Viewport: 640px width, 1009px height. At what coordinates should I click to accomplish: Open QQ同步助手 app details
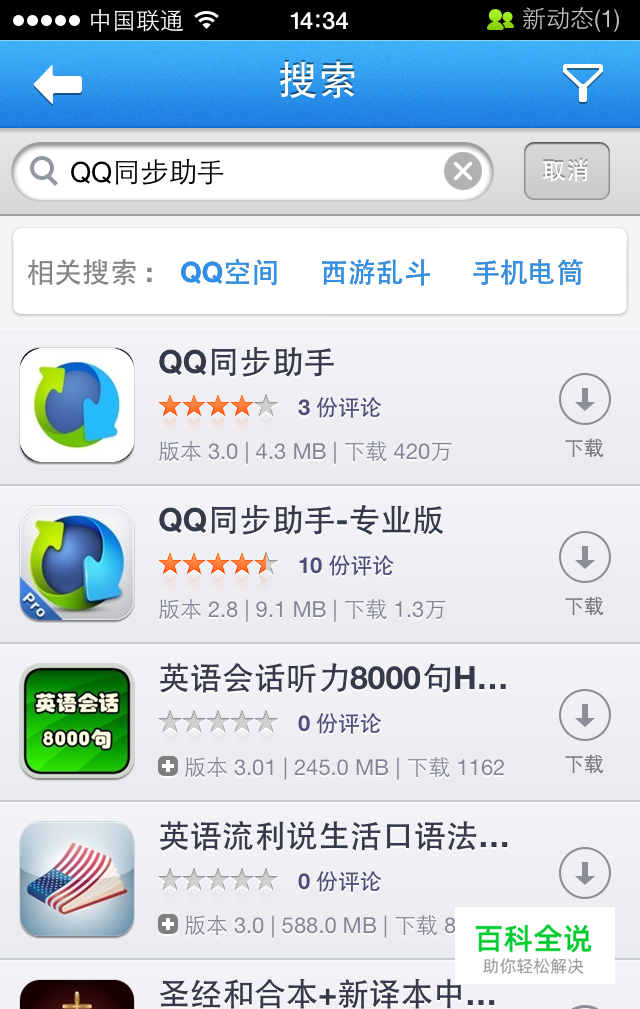(300, 406)
